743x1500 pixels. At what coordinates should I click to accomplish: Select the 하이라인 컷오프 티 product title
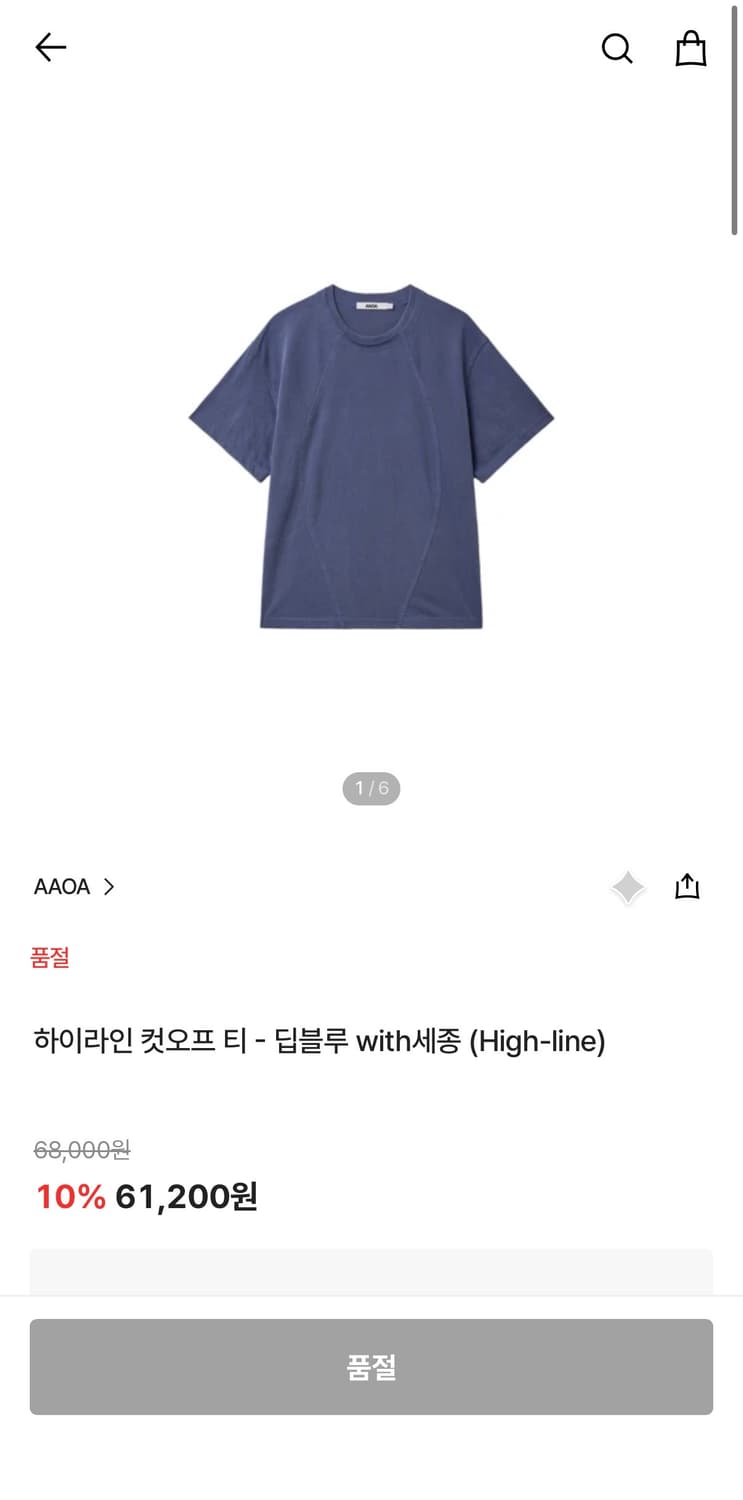point(318,1041)
